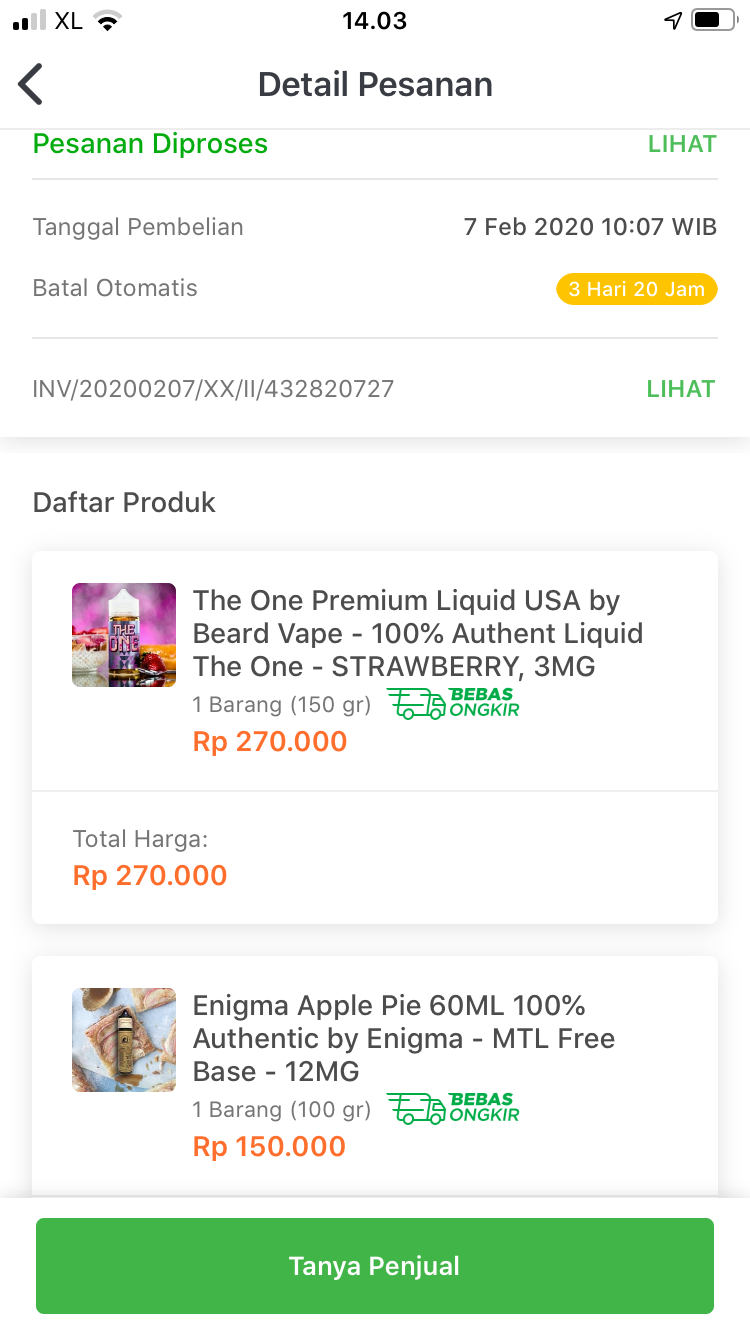This screenshot has width=750, height=1334.
Task: Open the invoice number INV/20200207/XX/II/432820727
Action: (213, 389)
